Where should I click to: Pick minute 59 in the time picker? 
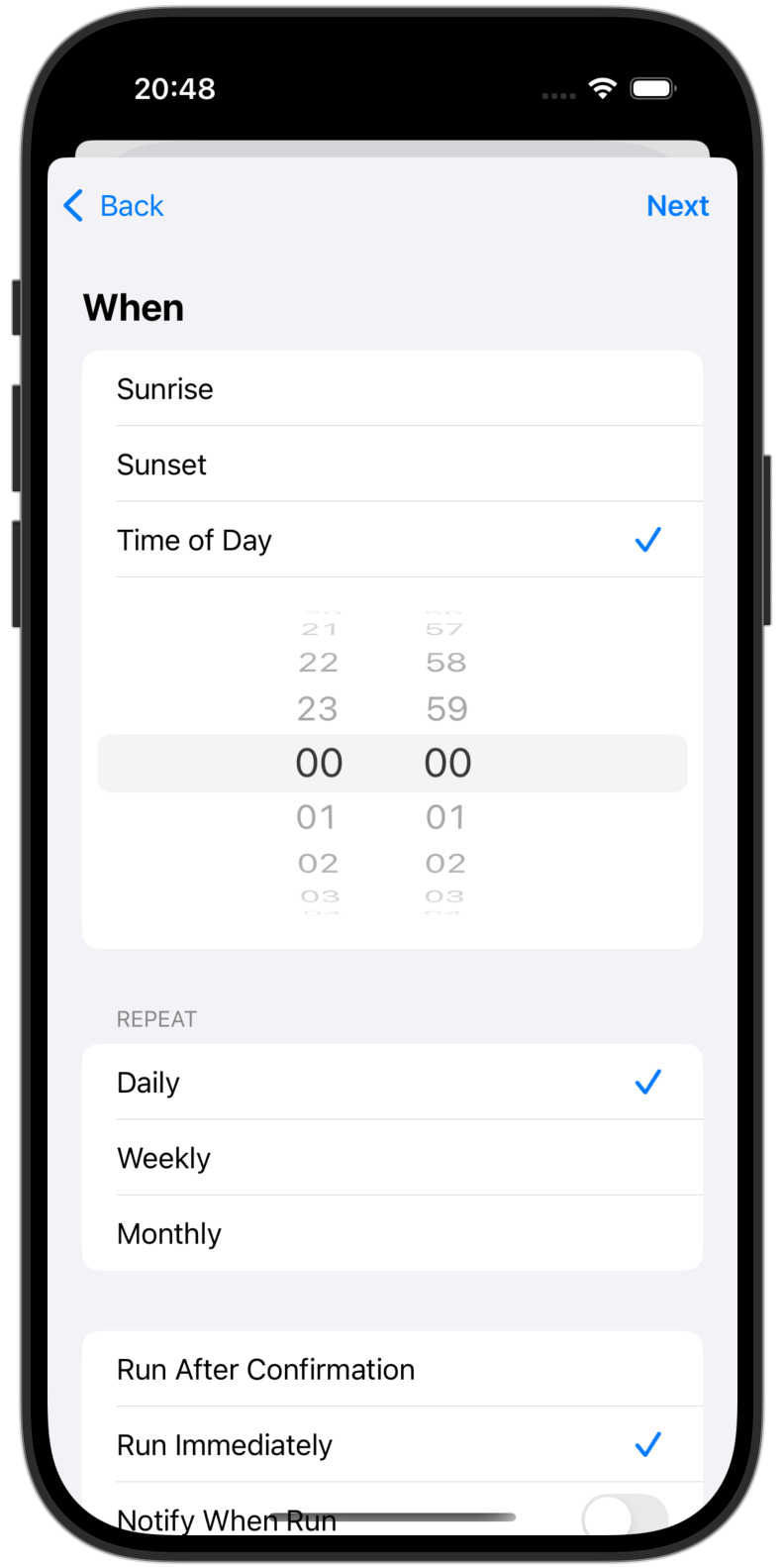point(446,709)
